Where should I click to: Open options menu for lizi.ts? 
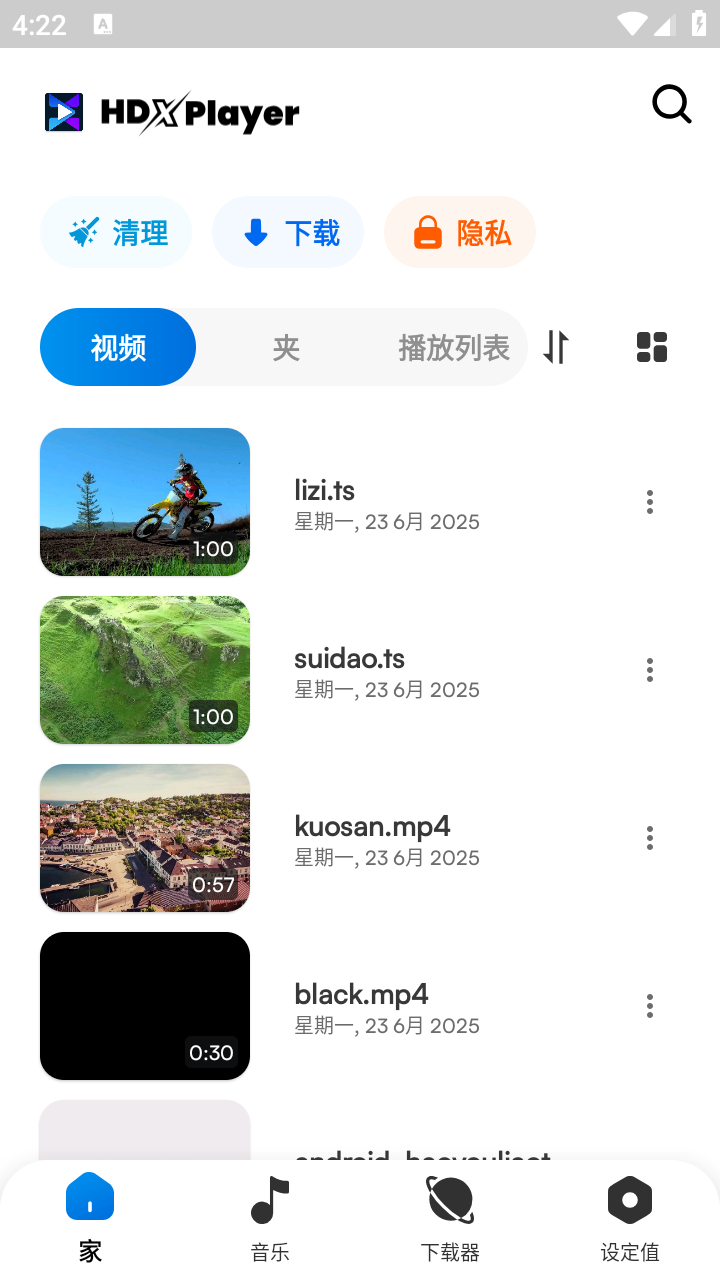pyautogui.click(x=649, y=502)
